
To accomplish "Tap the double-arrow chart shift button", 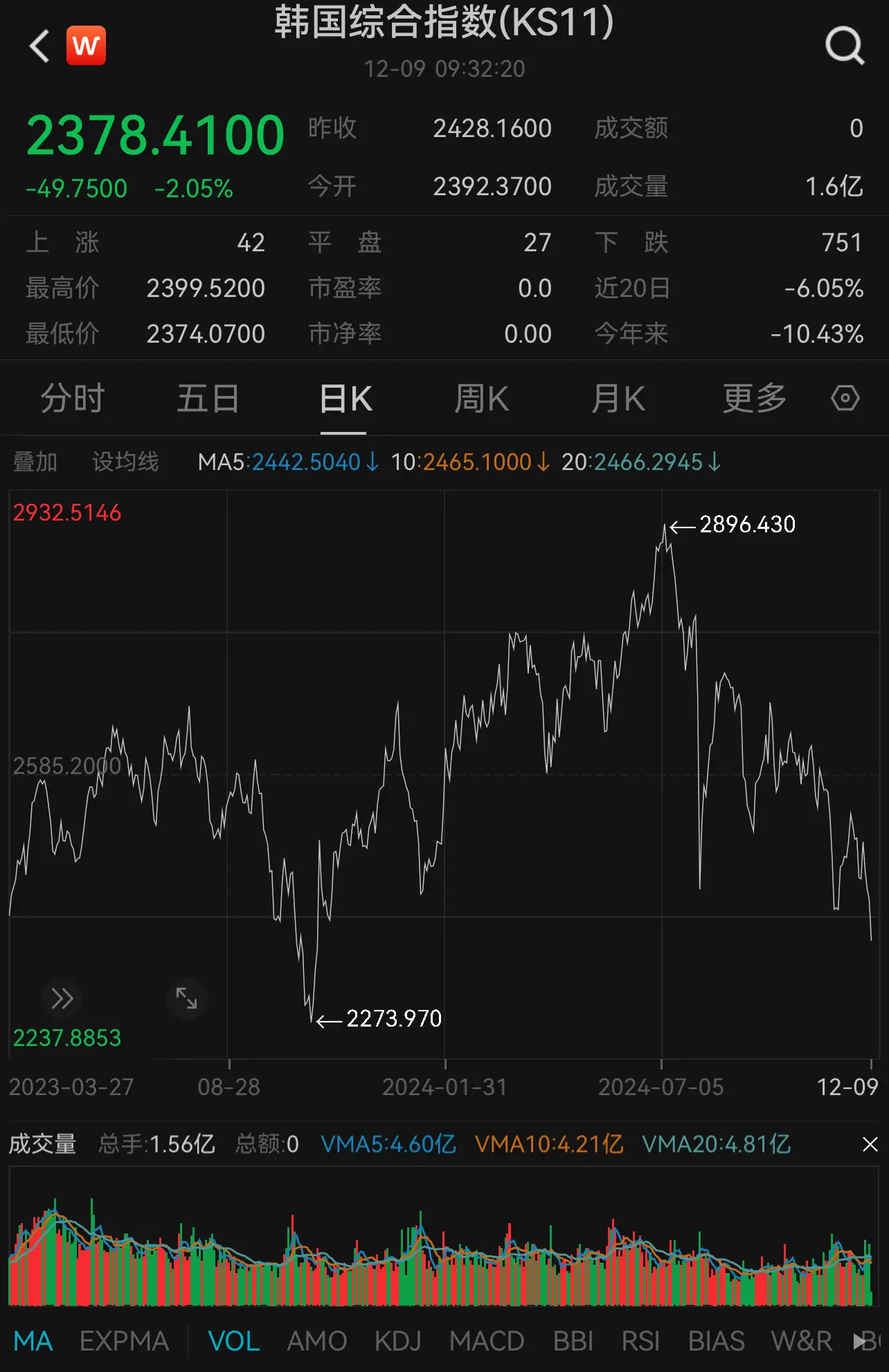I will click(62, 998).
